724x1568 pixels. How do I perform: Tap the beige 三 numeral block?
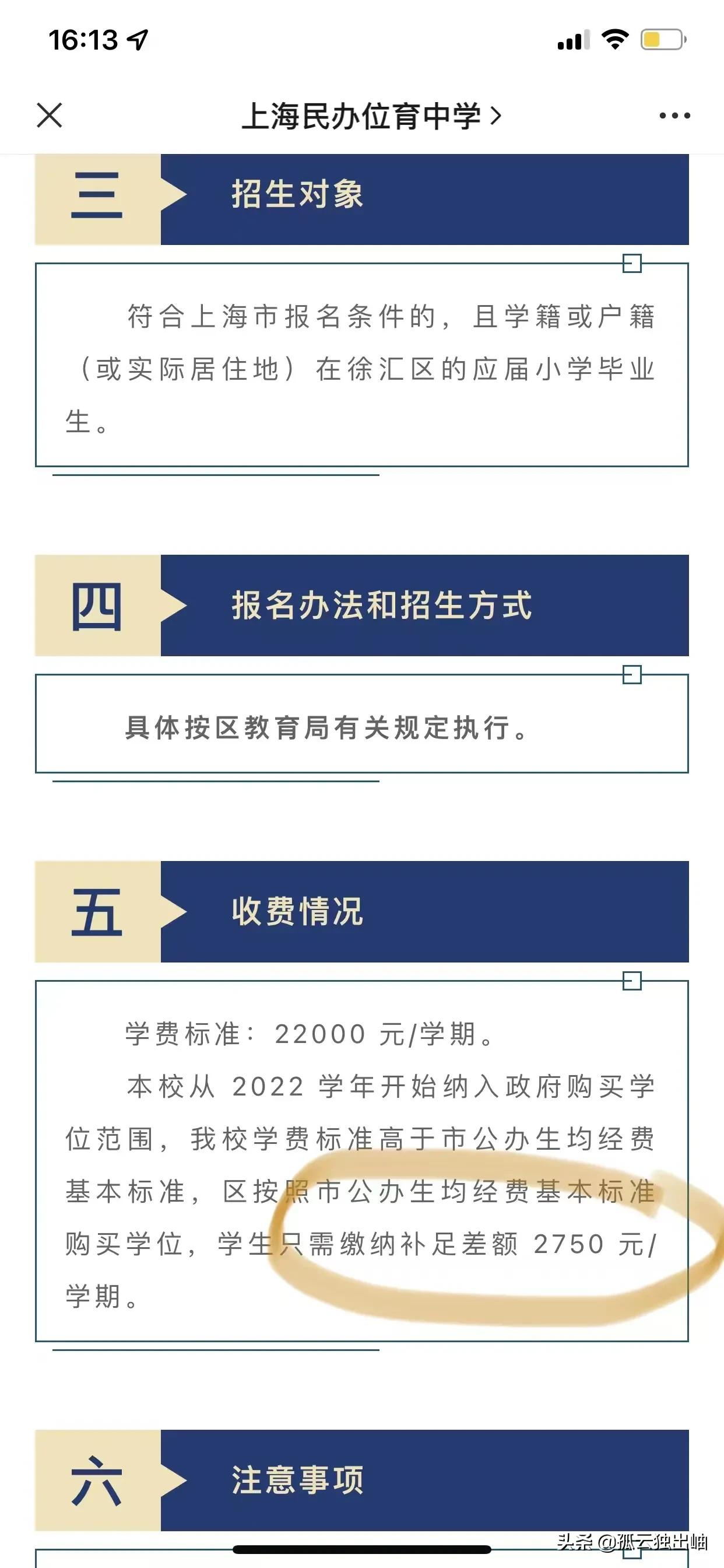pos(97,193)
